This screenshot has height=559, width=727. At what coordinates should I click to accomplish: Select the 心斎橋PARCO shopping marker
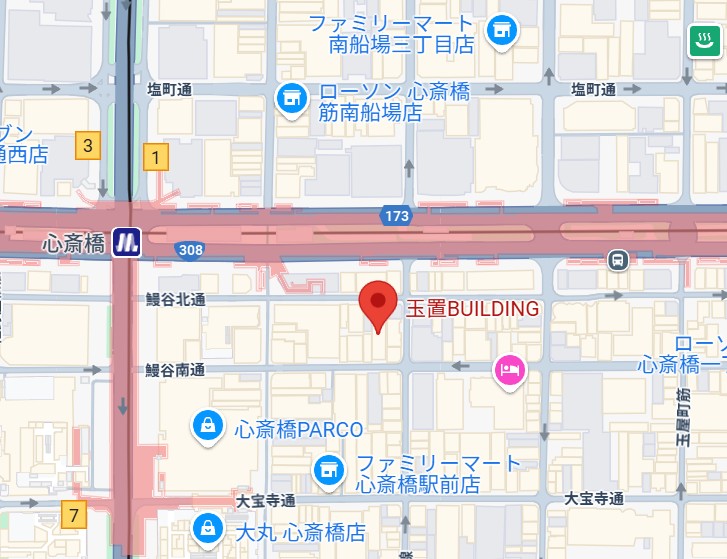click(206, 428)
